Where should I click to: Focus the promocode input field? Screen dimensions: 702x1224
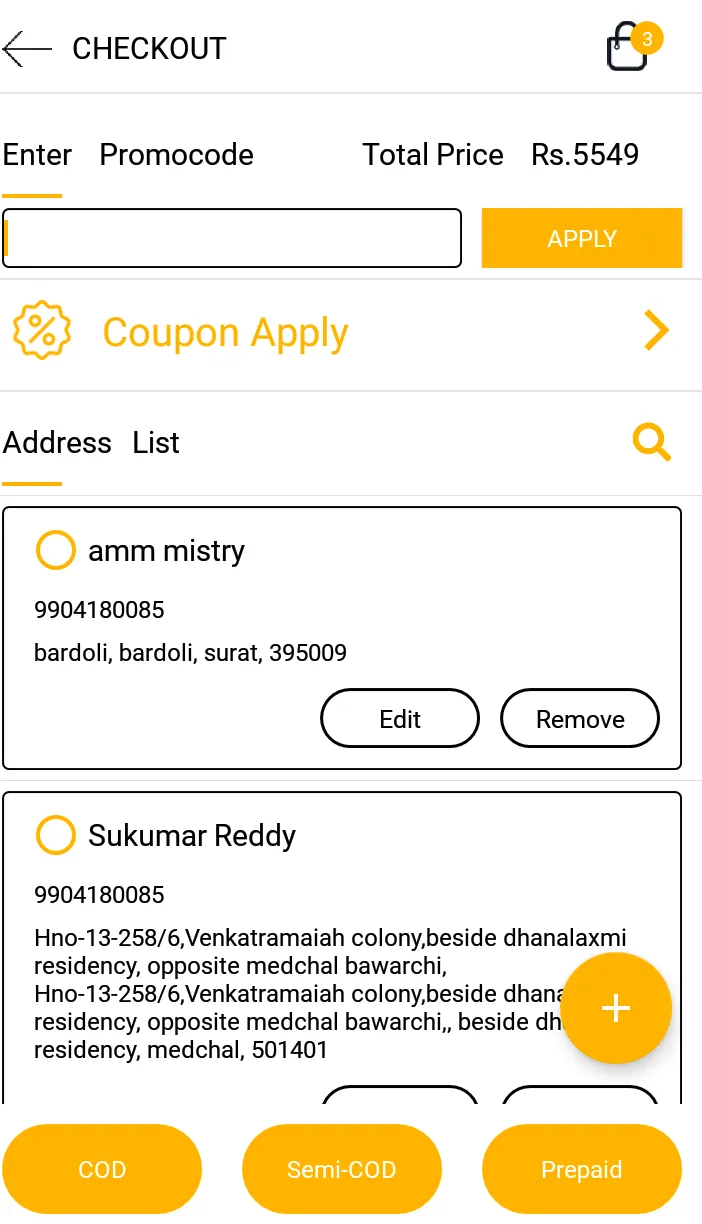(x=232, y=238)
